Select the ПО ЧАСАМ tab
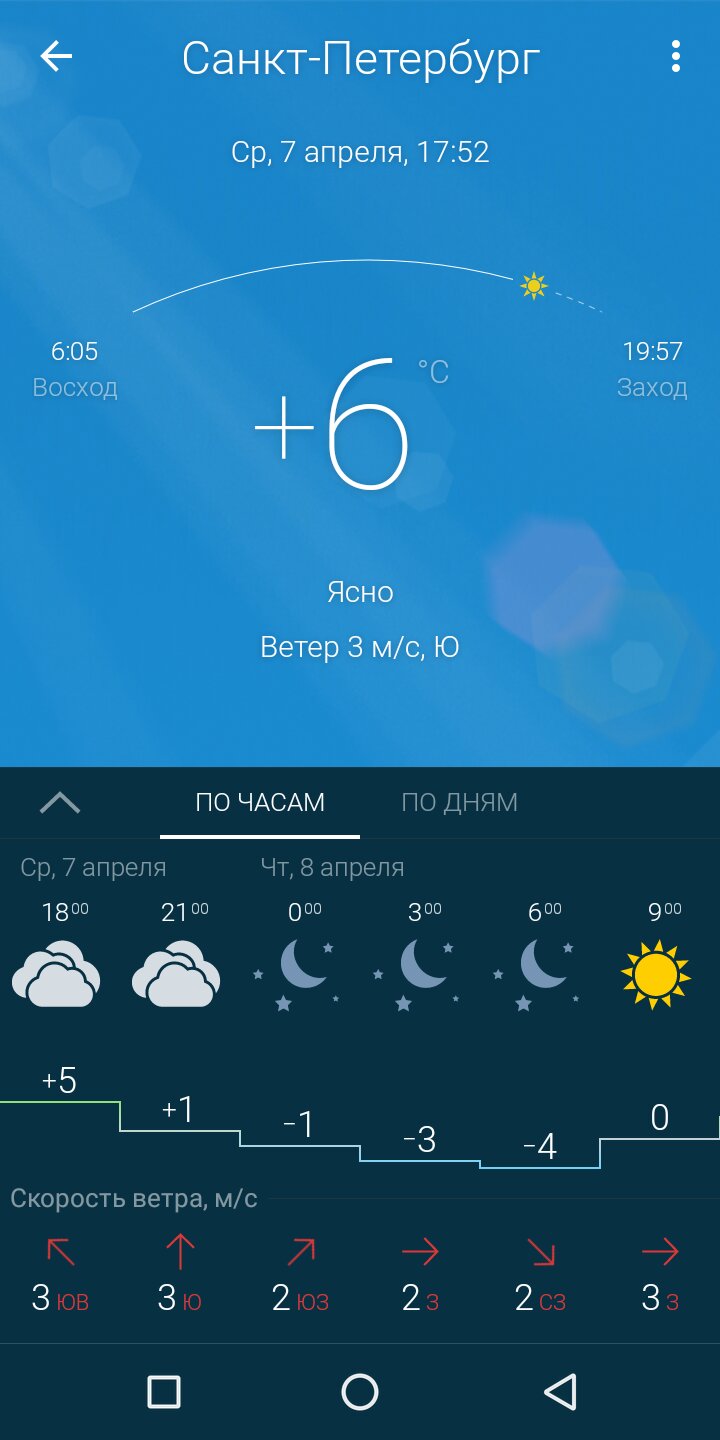Screen dimensions: 720x1440 pyautogui.click(x=260, y=802)
